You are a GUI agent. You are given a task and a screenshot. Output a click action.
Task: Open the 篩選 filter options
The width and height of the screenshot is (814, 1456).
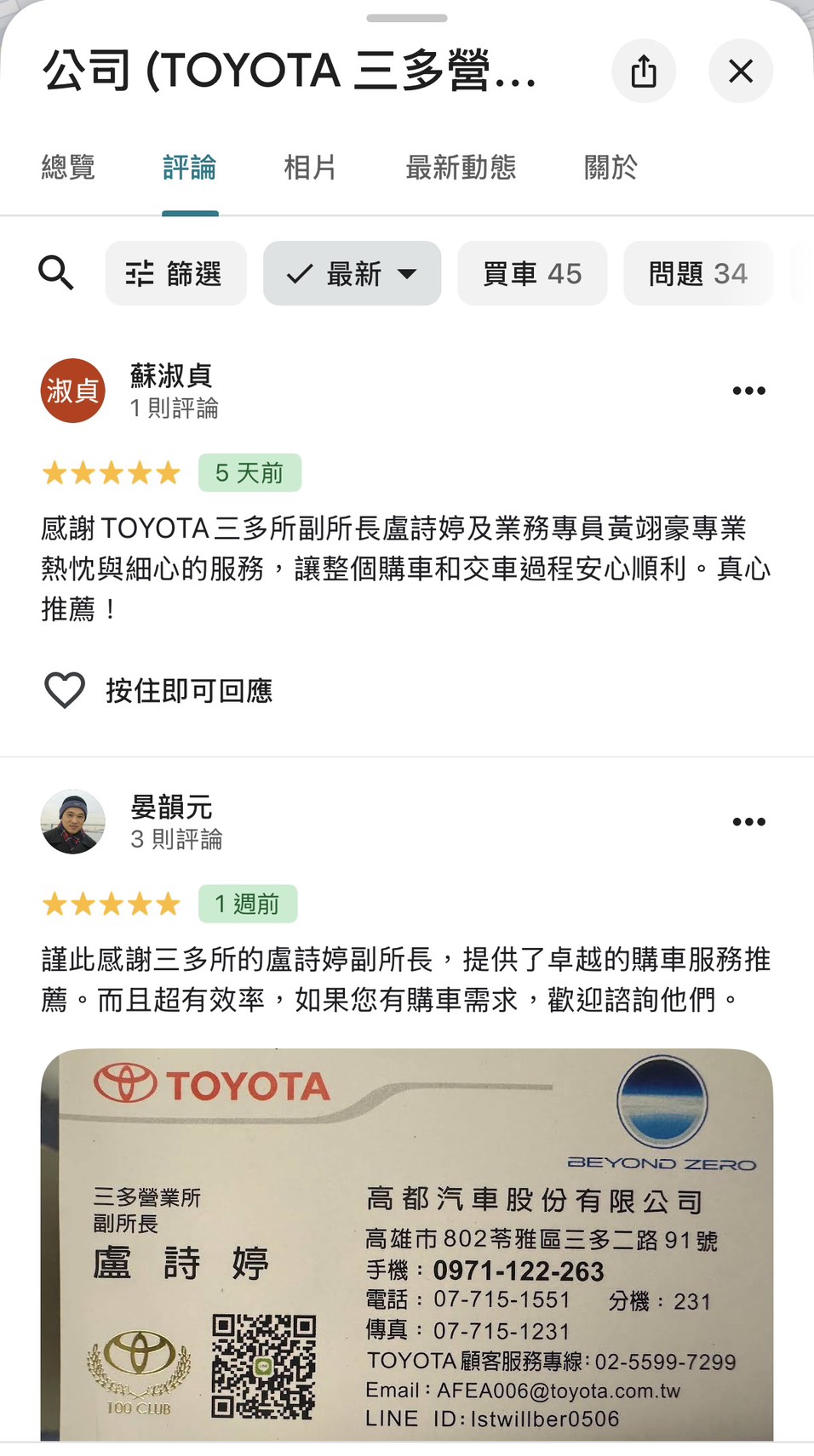coord(175,273)
